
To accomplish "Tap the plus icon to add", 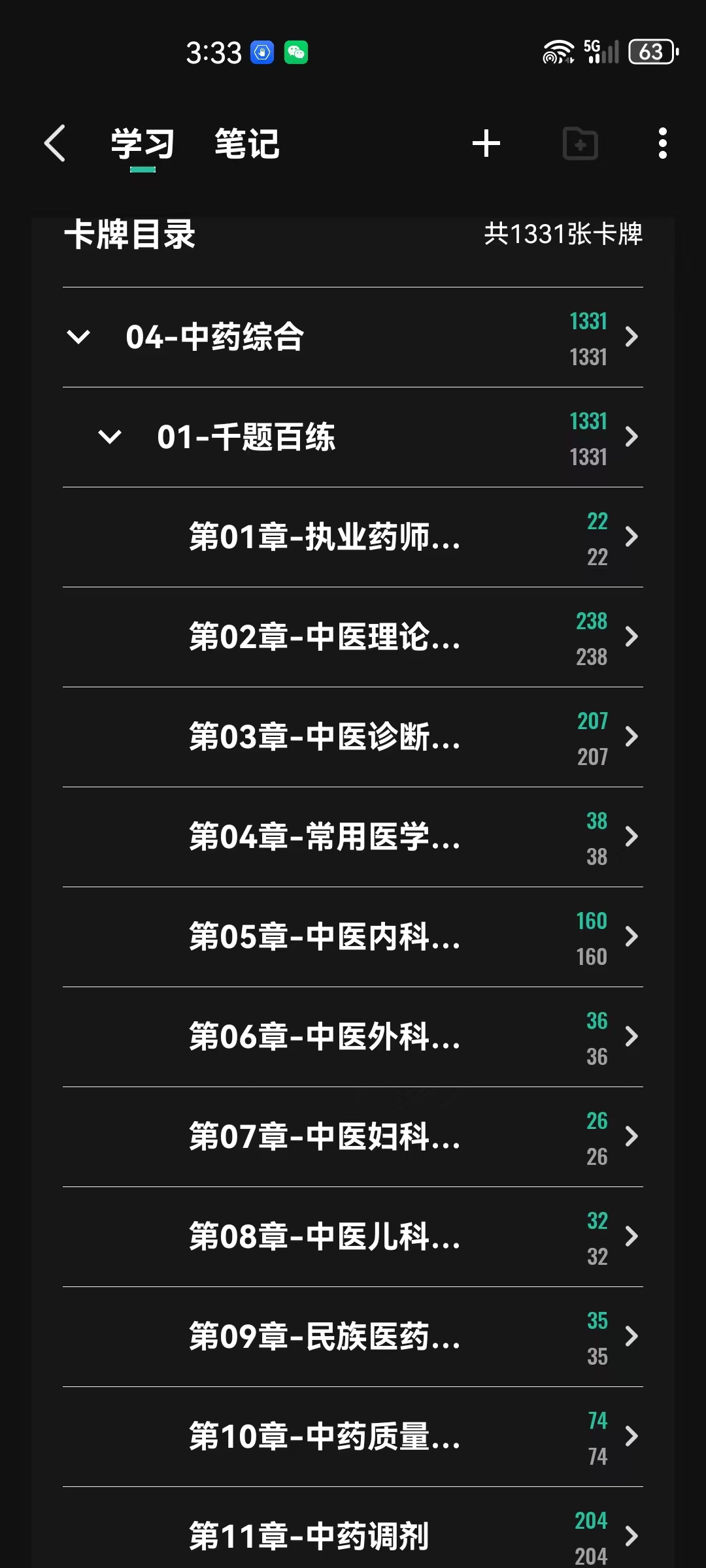I will (x=486, y=143).
